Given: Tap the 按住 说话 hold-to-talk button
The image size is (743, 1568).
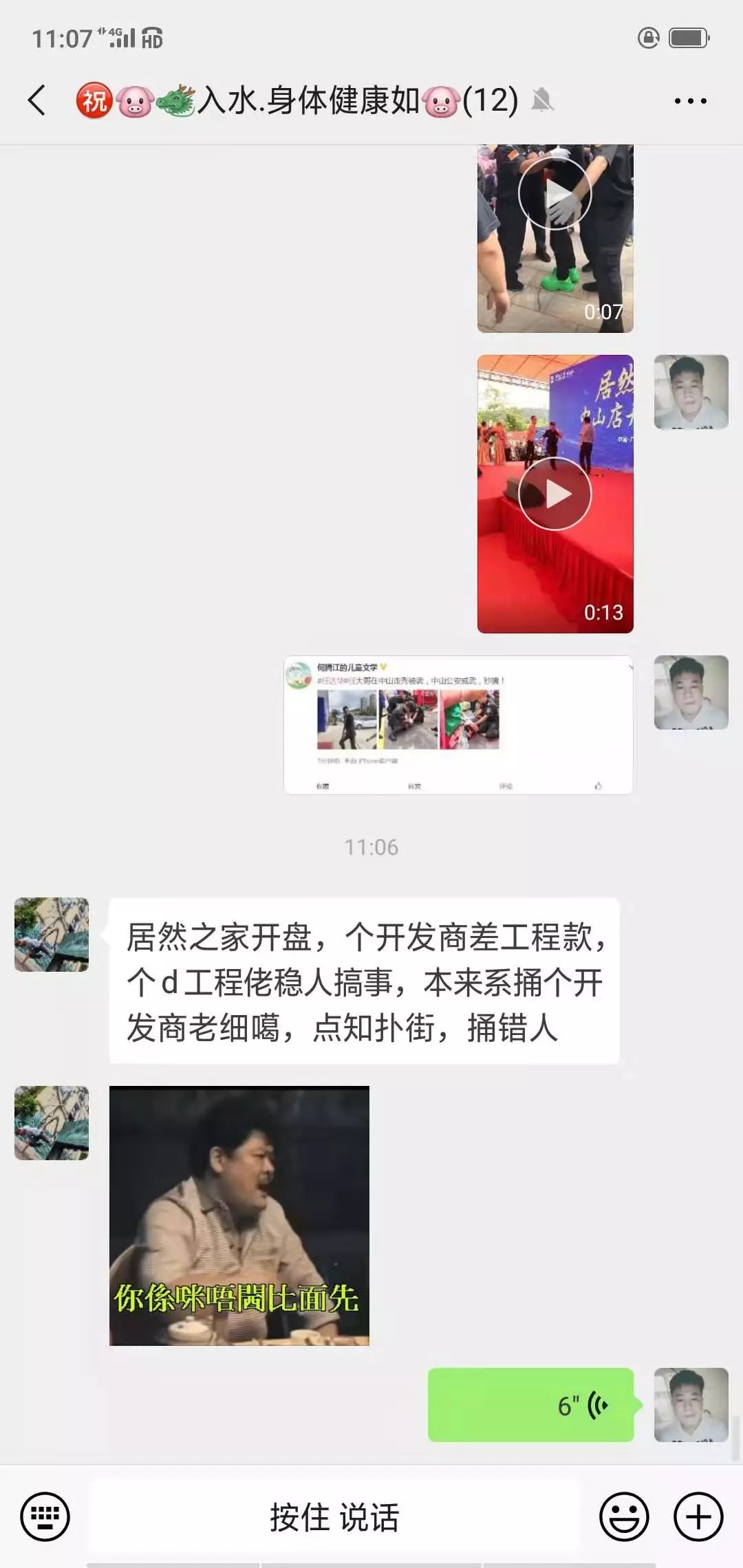Looking at the screenshot, I should click(334, 1516).
